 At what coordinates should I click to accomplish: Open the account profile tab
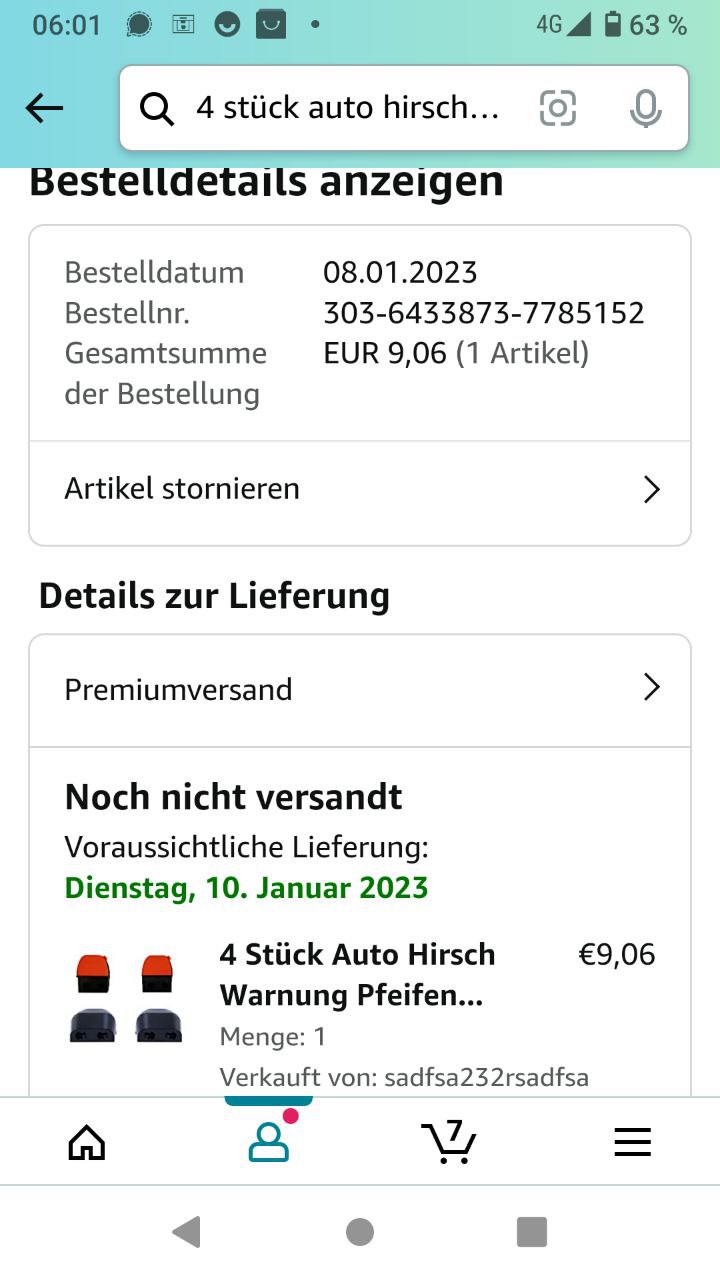pyautogui.click(x=268, y=1141)
